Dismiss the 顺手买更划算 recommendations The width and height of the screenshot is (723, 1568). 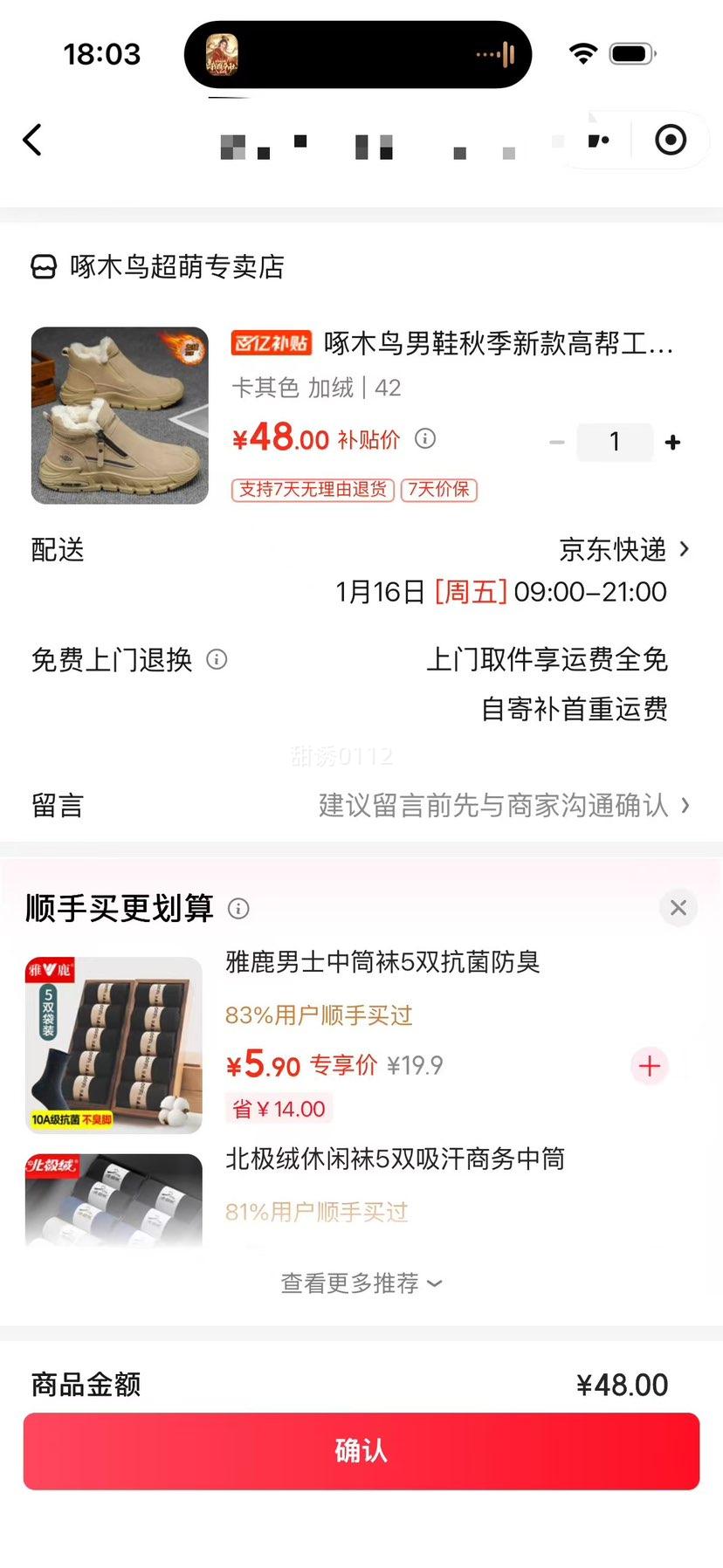[678, 908]
